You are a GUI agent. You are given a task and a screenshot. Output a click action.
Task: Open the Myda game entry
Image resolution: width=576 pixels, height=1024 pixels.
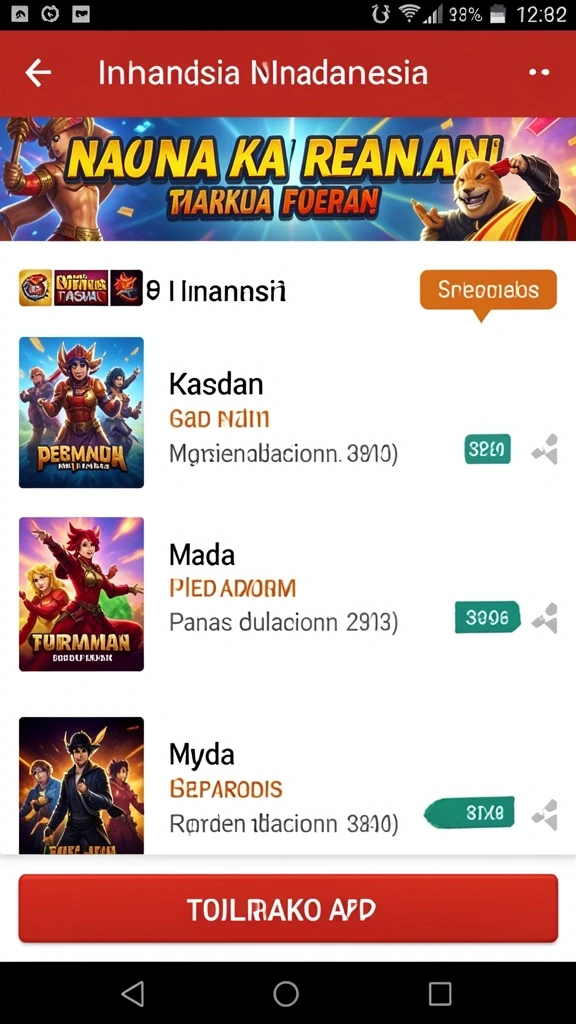[x=288, y=786]
